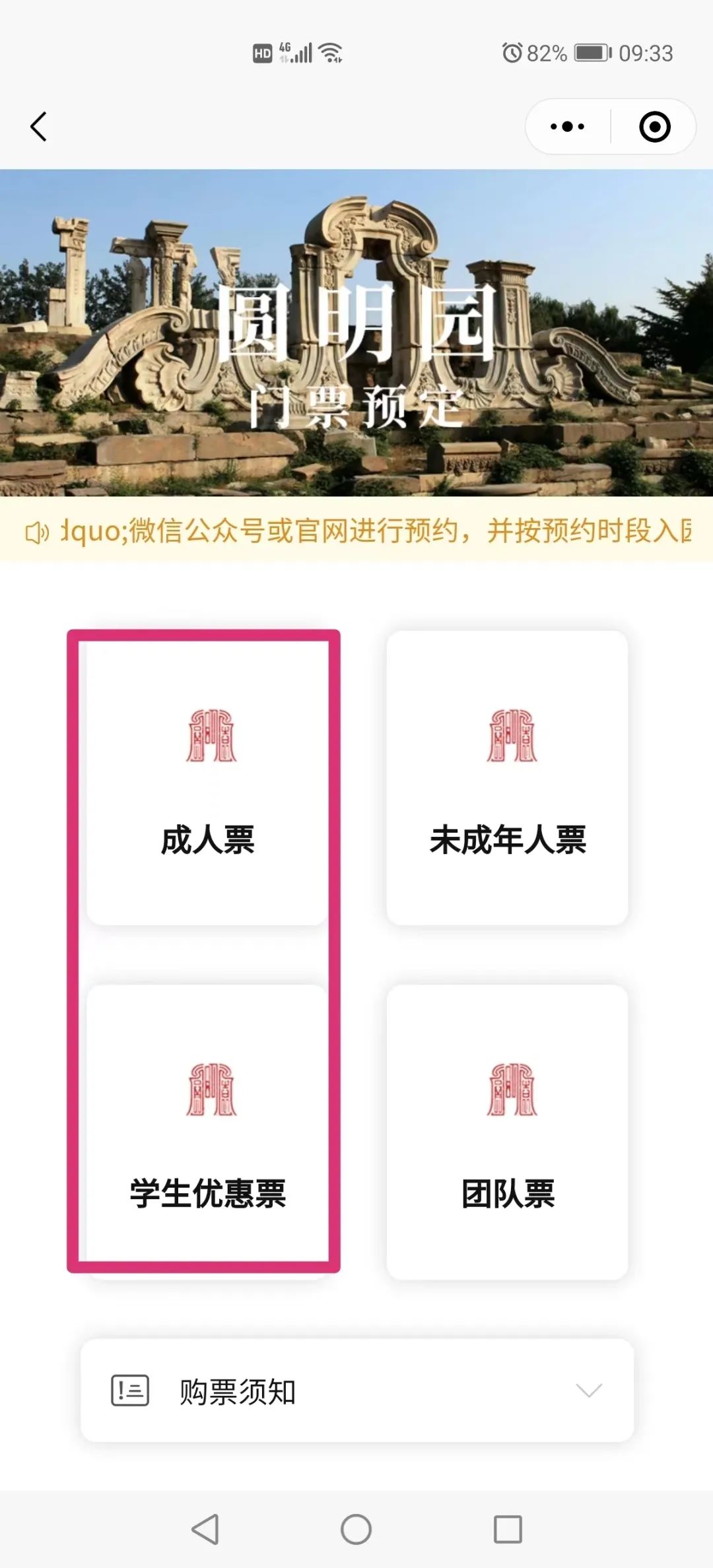Select the 成人票 ticket card
713x1568 pixels.
(207, 779)
